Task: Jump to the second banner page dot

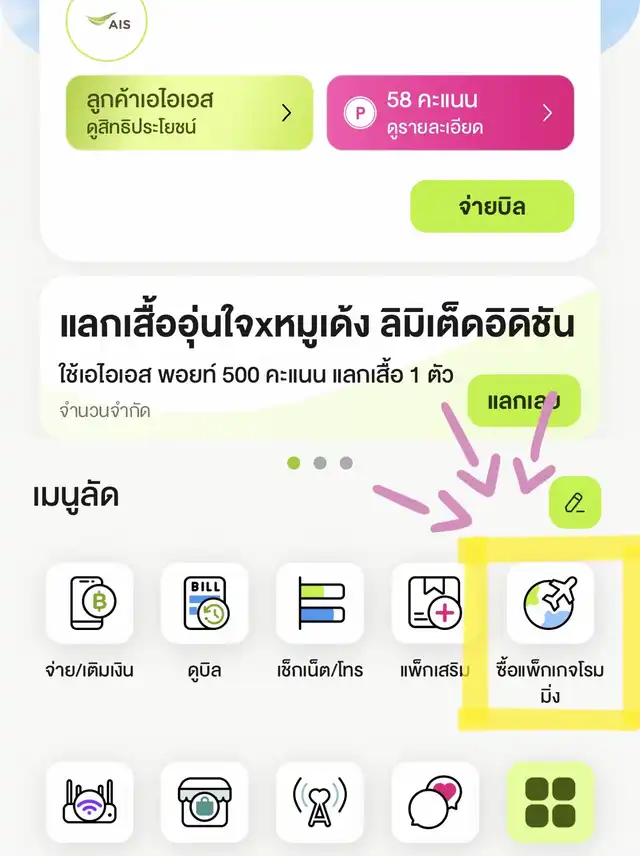Action: coord(320,463)
